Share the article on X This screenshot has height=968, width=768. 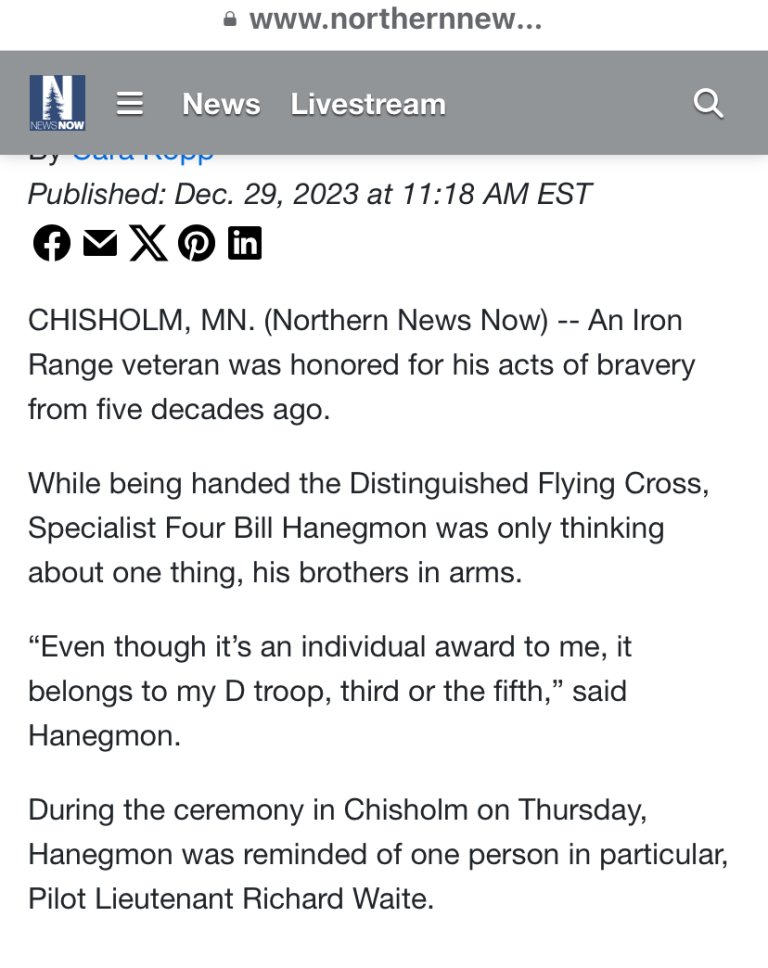click(x=148, y=243)
